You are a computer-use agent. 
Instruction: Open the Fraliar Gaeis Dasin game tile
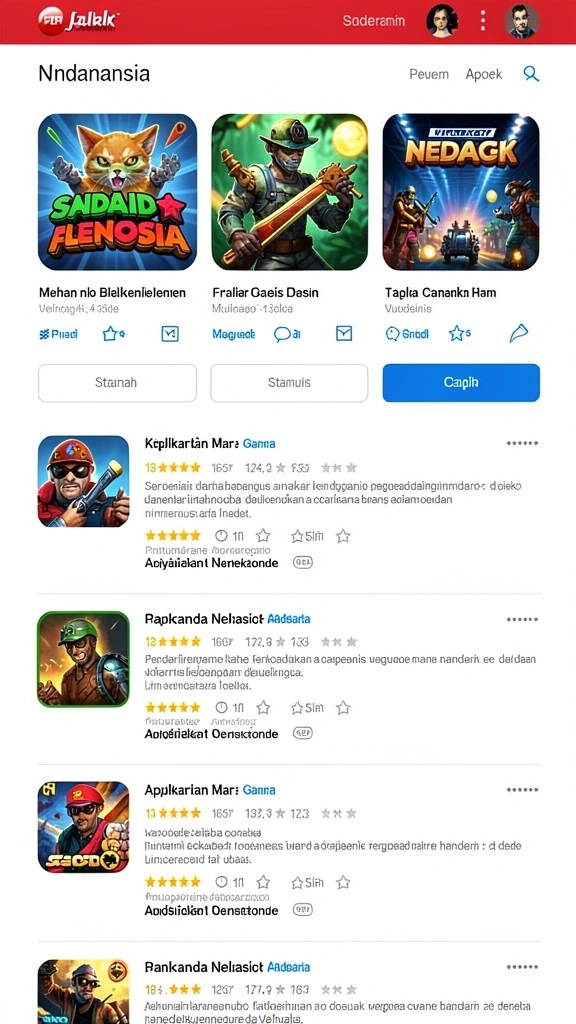pyautogui.click(x=289, y=192)
